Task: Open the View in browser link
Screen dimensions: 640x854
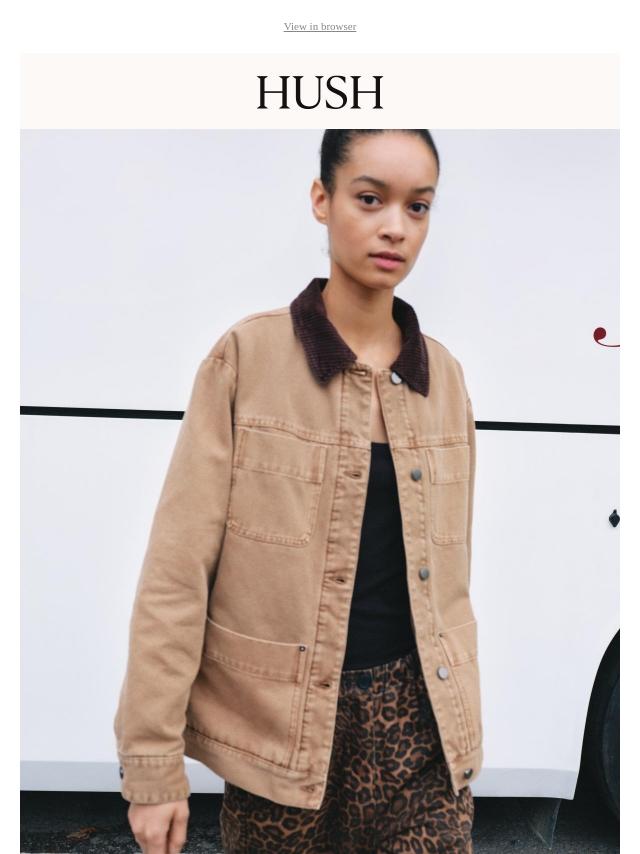Action: [320, 27]
